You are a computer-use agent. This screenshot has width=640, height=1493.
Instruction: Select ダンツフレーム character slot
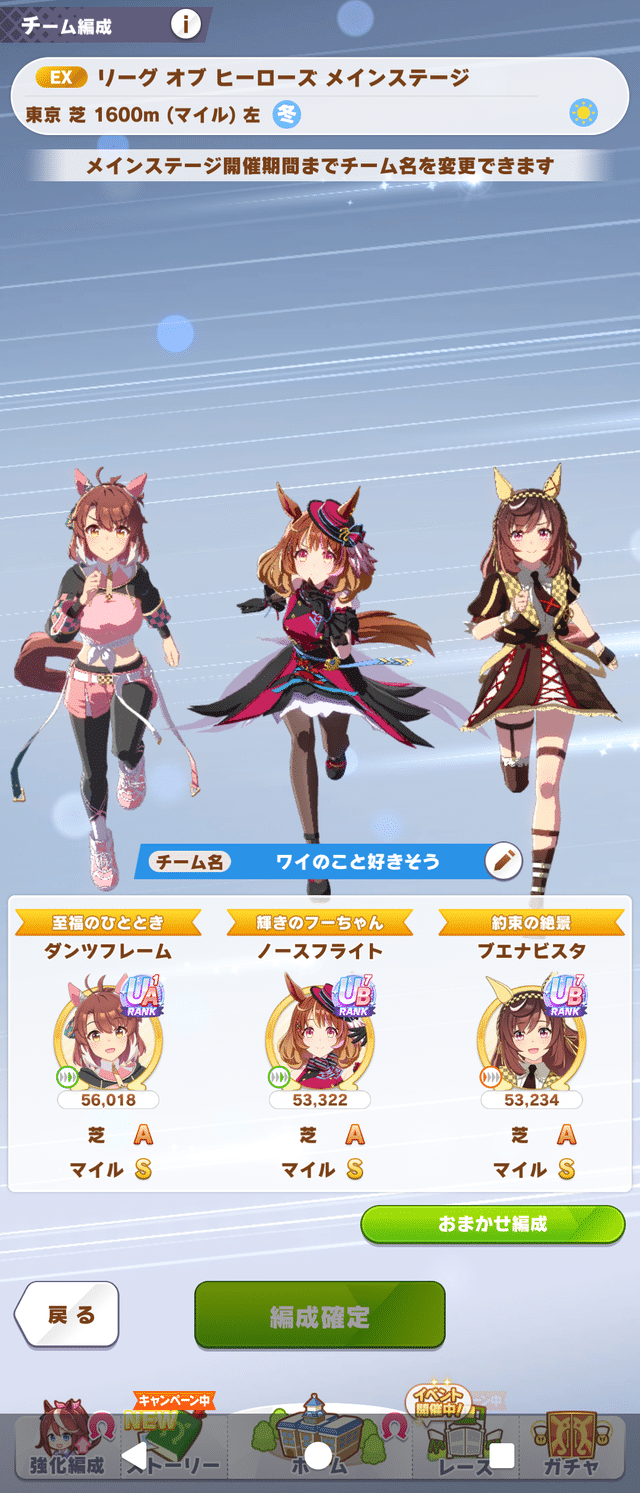108,1036
